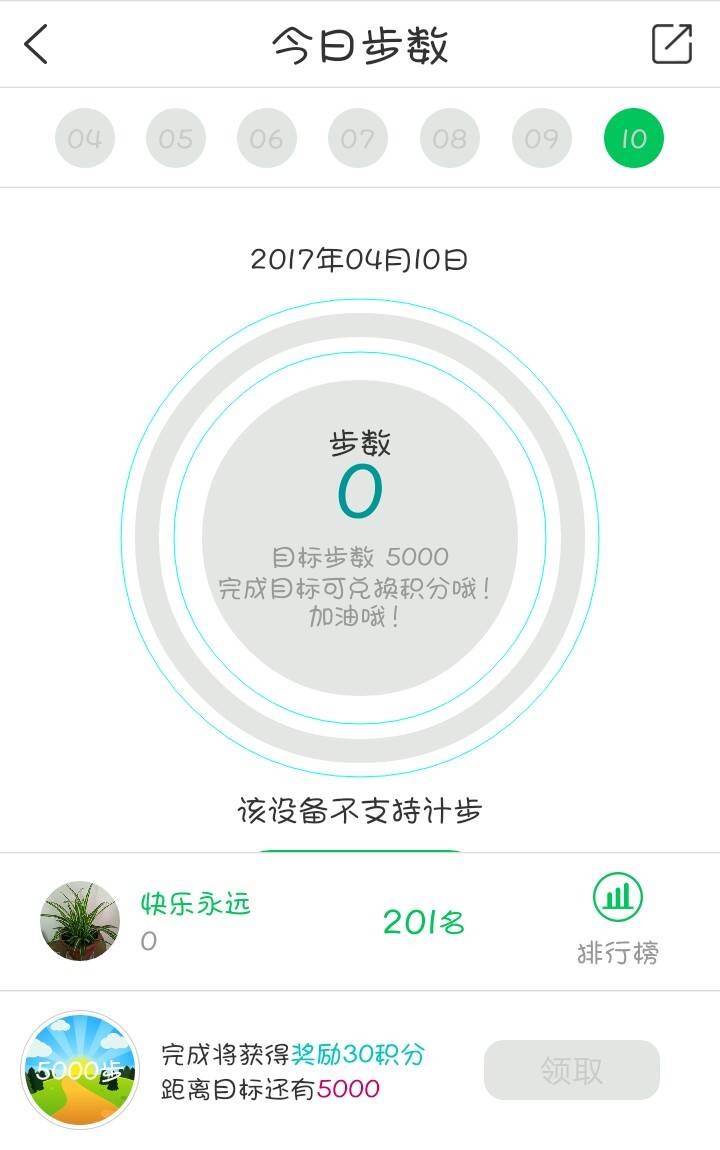Open 快乐永远's profile avatar
Image resolution: width=720 pixels, height=1150 pixels.
click(80, 921)
